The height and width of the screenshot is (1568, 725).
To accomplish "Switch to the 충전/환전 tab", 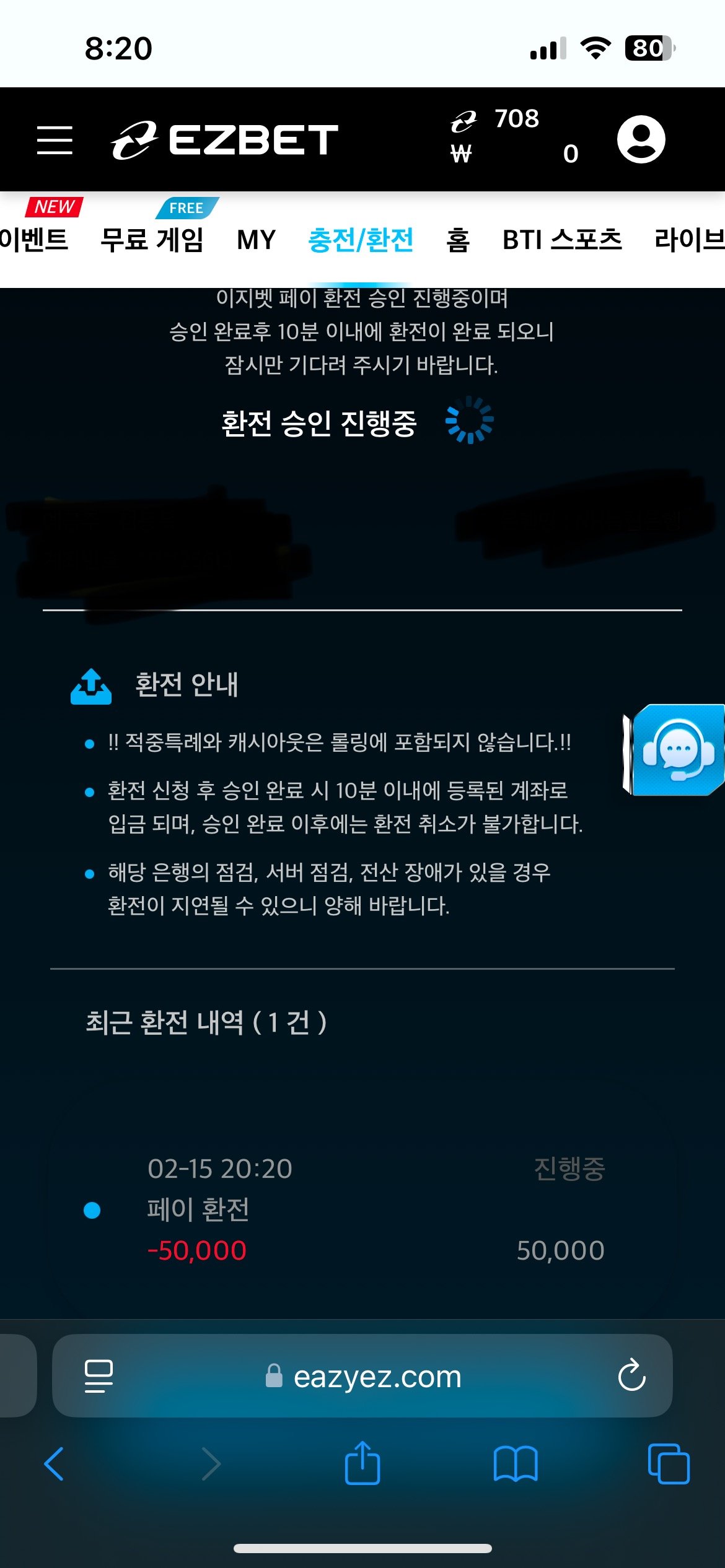I will [361, 240].
